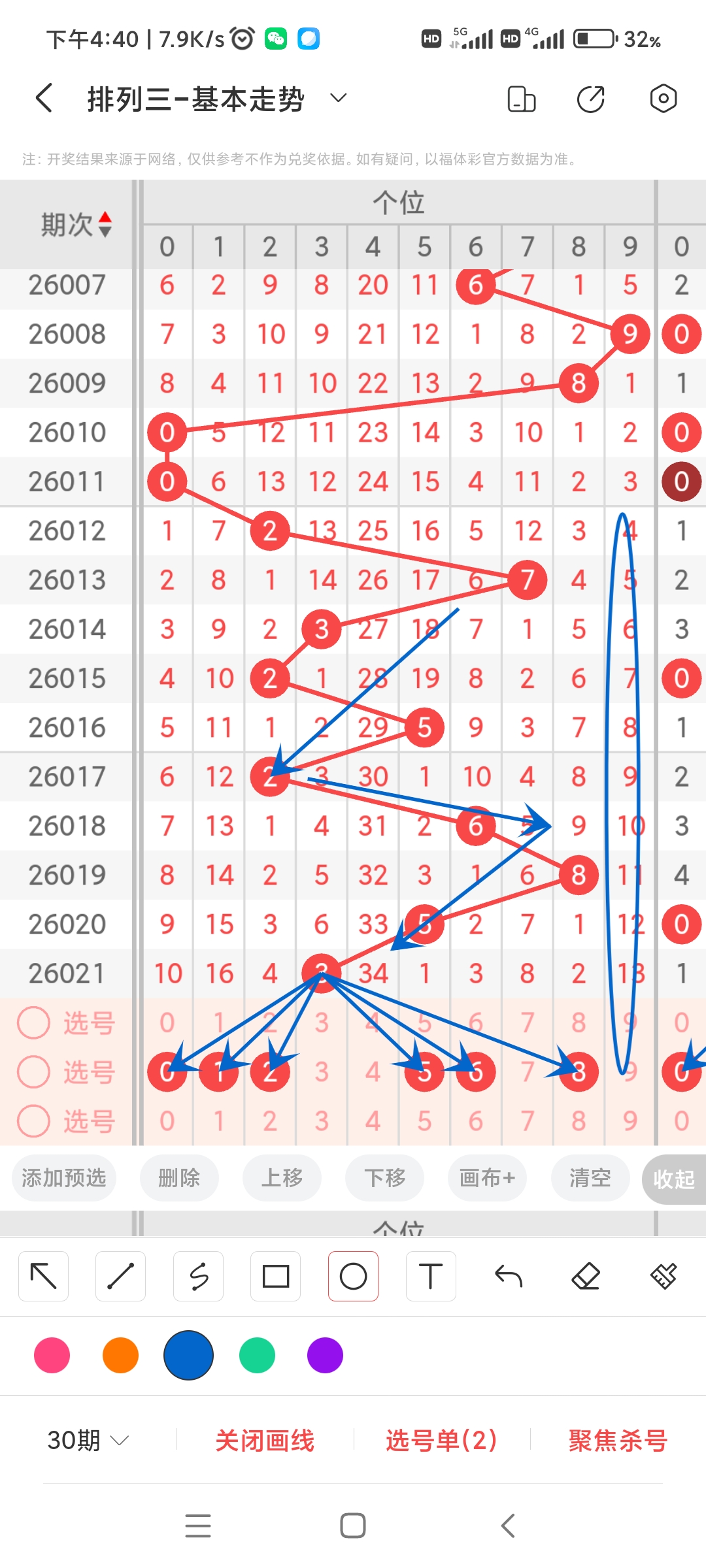
Task: Undo the last drawing stroke
Action: (508, 1276)
